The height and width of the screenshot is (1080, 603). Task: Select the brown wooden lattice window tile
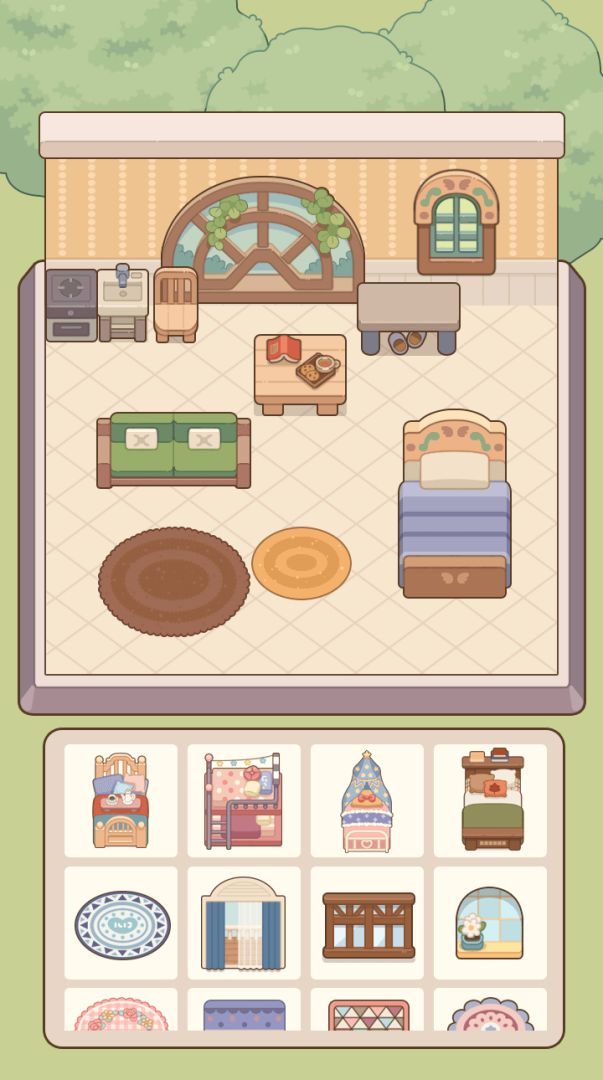[367, 923]
